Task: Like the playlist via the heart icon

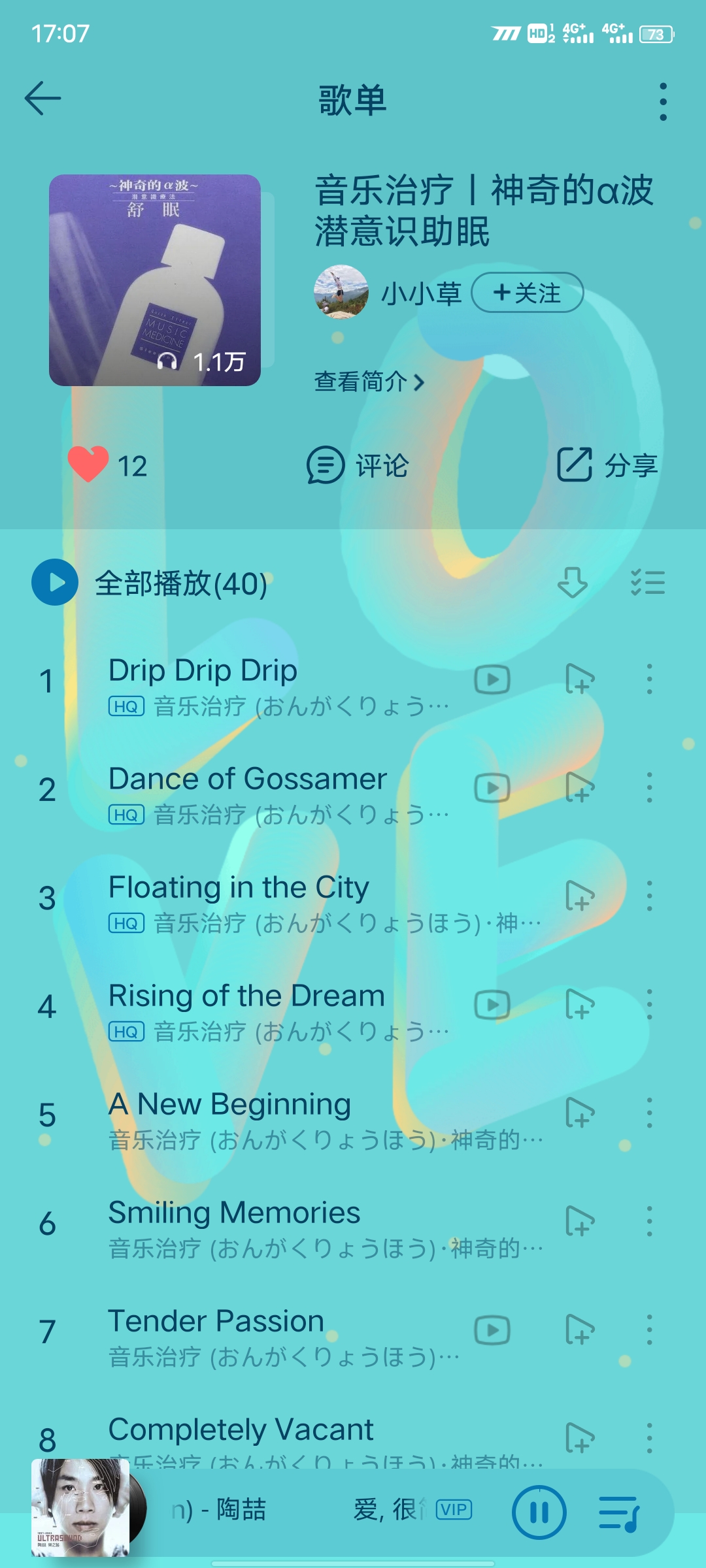Action: click(x=88, y=465)
